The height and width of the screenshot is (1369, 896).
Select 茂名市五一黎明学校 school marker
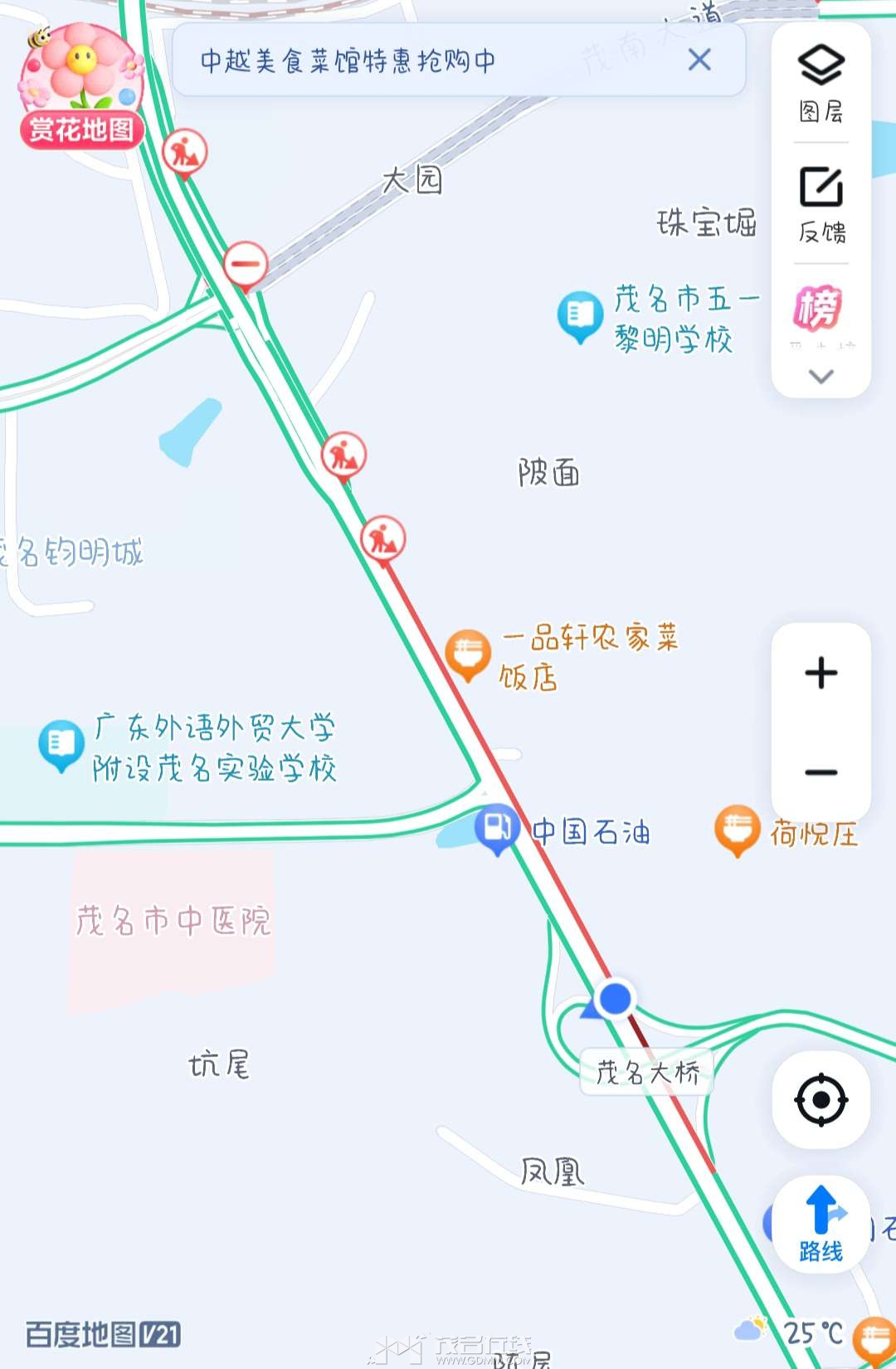pos(579,314)
